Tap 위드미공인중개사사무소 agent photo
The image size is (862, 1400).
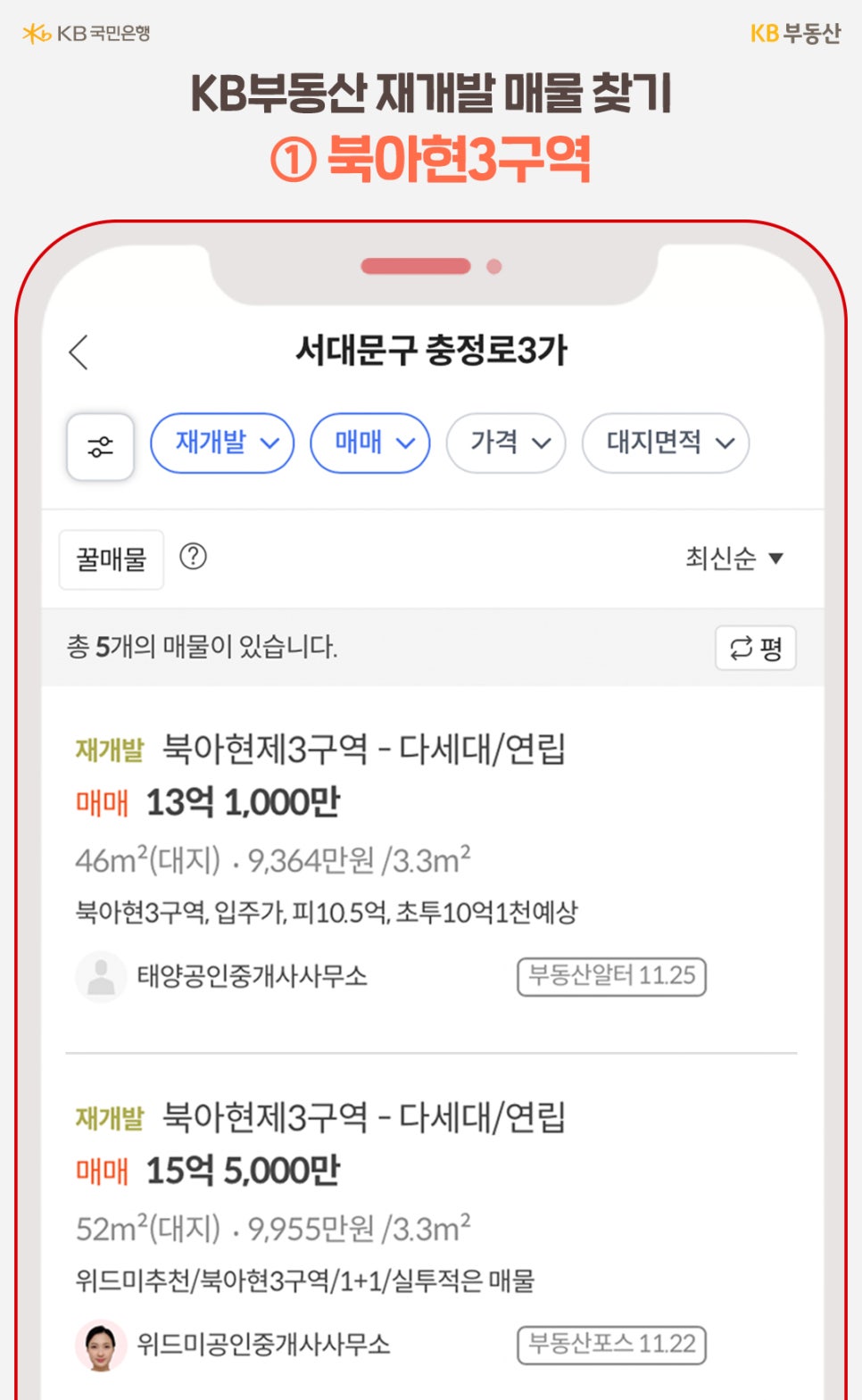pyautogui.click(x=101, y=1346)
